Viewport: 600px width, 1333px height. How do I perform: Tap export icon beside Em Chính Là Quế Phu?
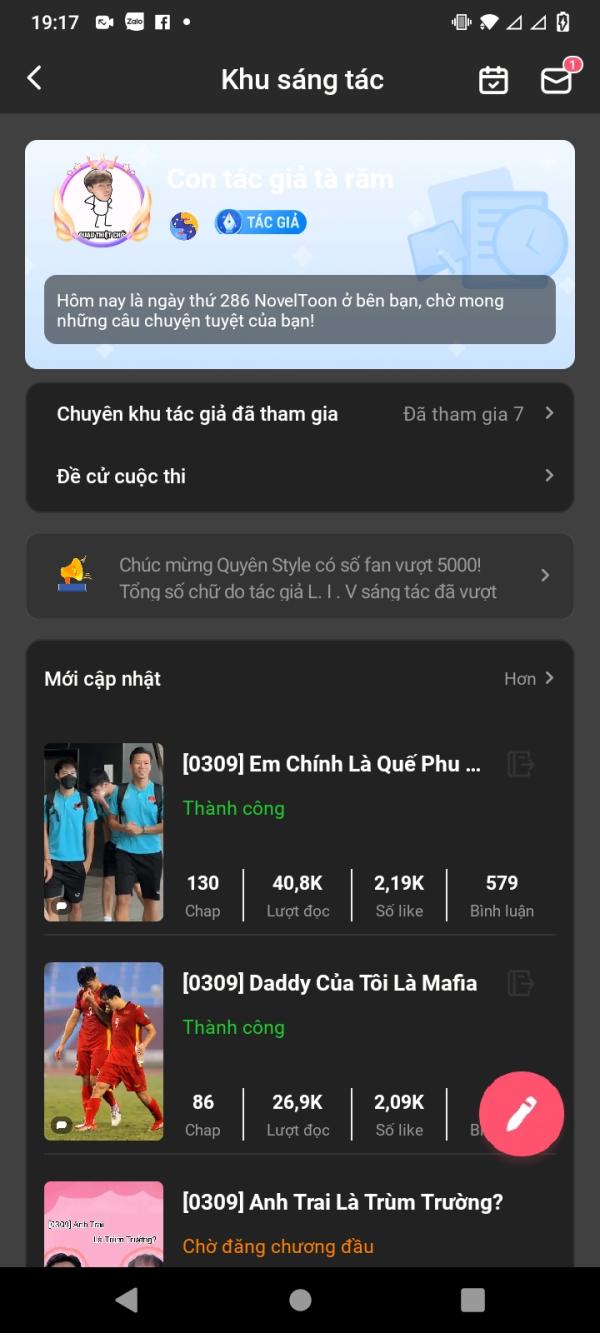520,764
